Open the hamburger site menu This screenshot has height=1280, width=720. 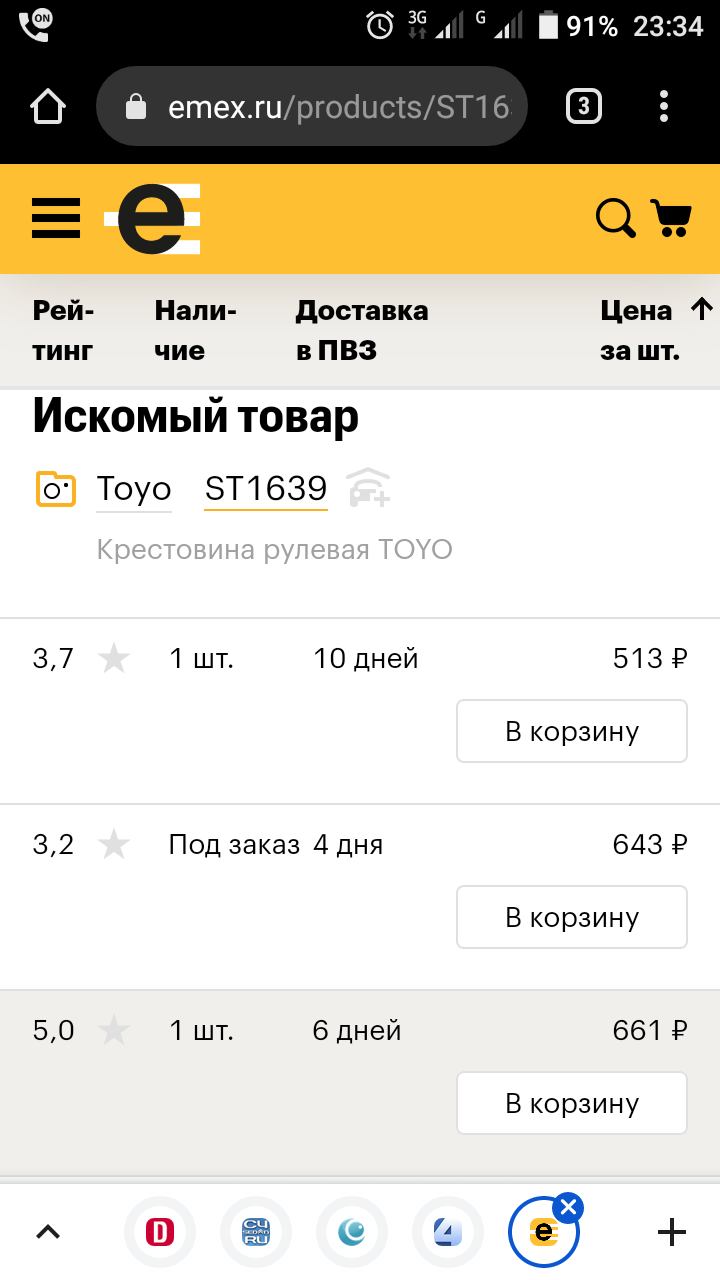coord(55,217)
